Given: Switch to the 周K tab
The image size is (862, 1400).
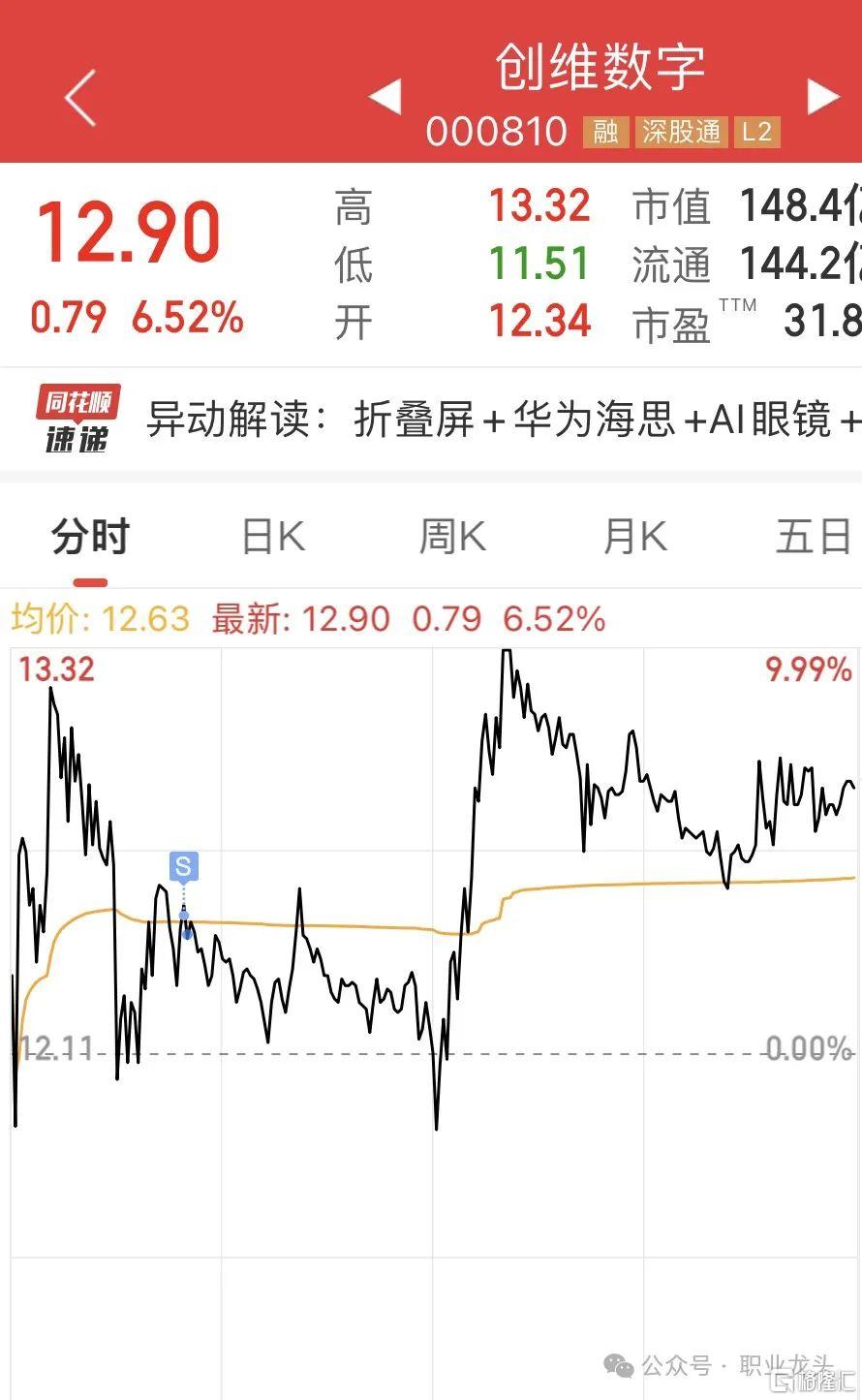Looking at the screenshot, I should tap(452, 536).
